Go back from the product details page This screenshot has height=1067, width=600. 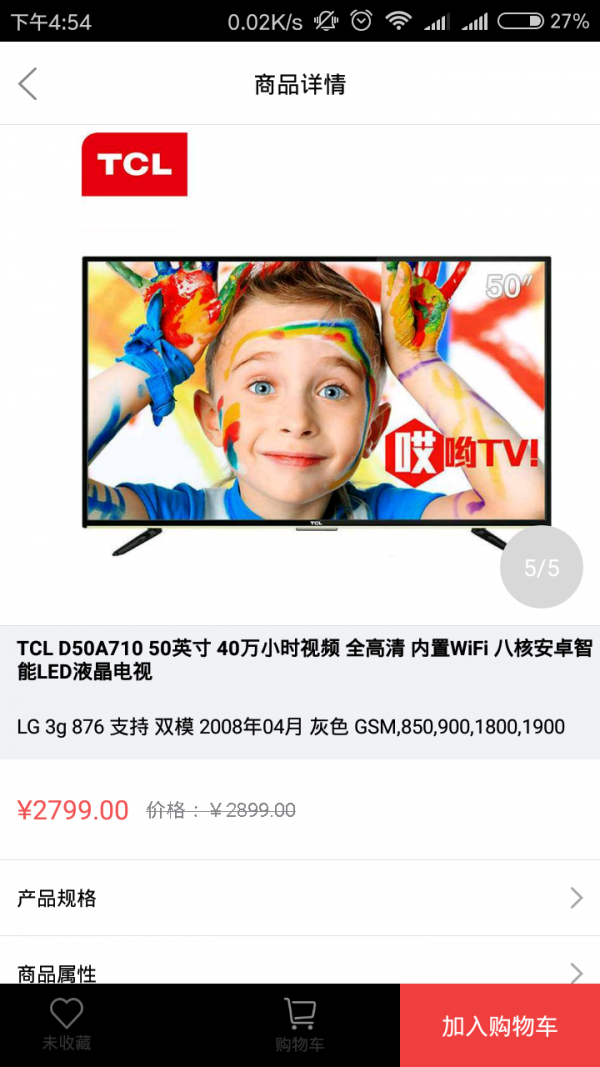coord(28,84)
